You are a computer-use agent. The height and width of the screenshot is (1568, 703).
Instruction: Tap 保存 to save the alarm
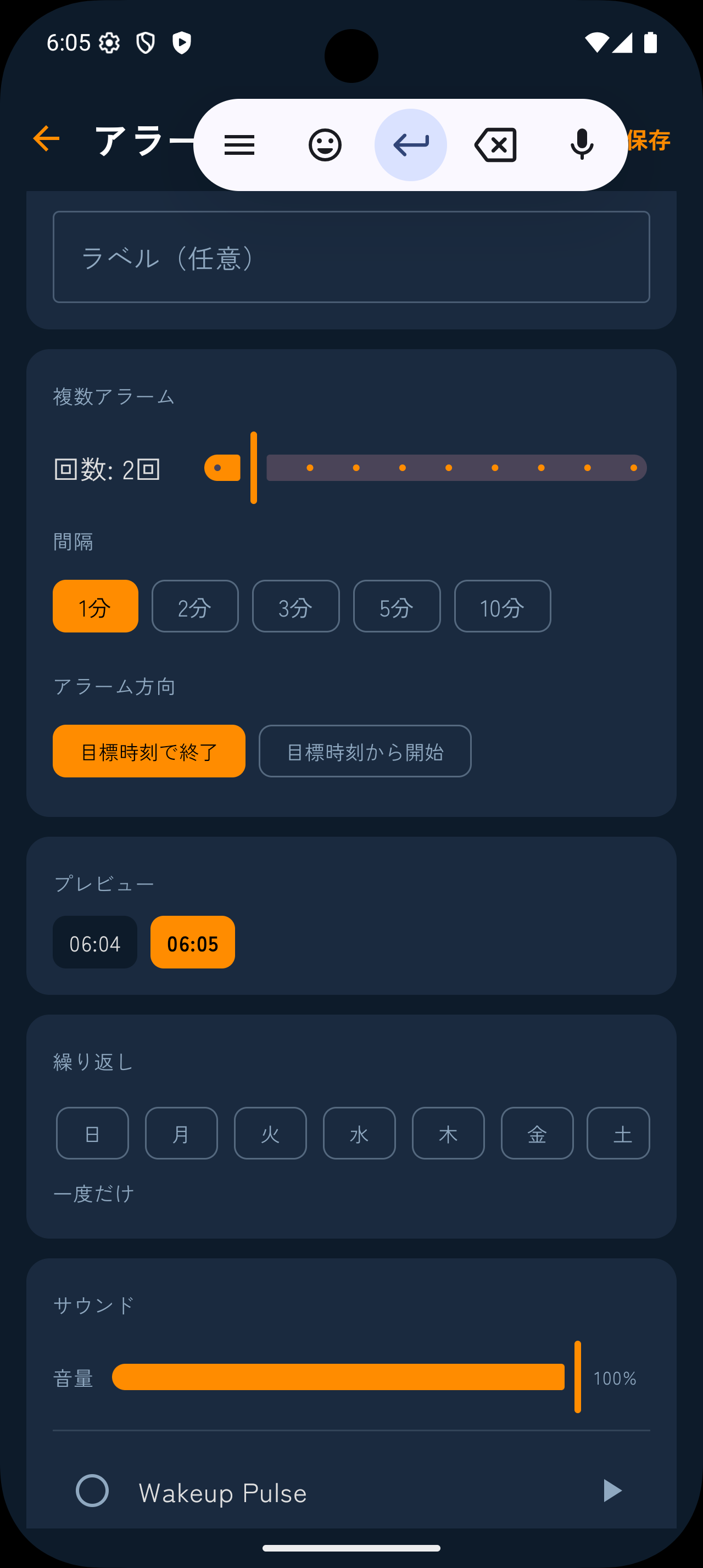pos(649,141)
